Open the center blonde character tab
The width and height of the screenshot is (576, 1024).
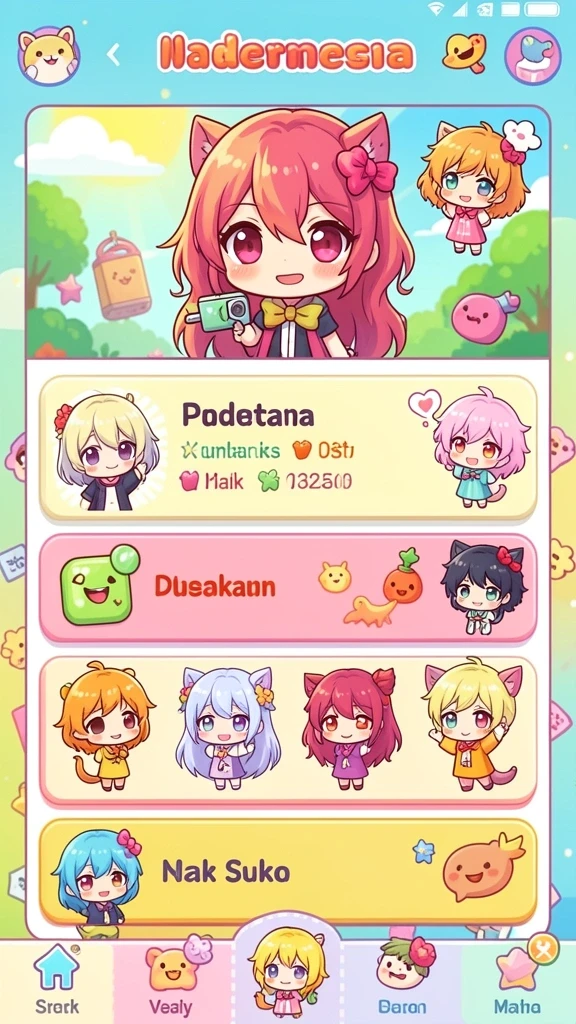(x=287, y=973)
